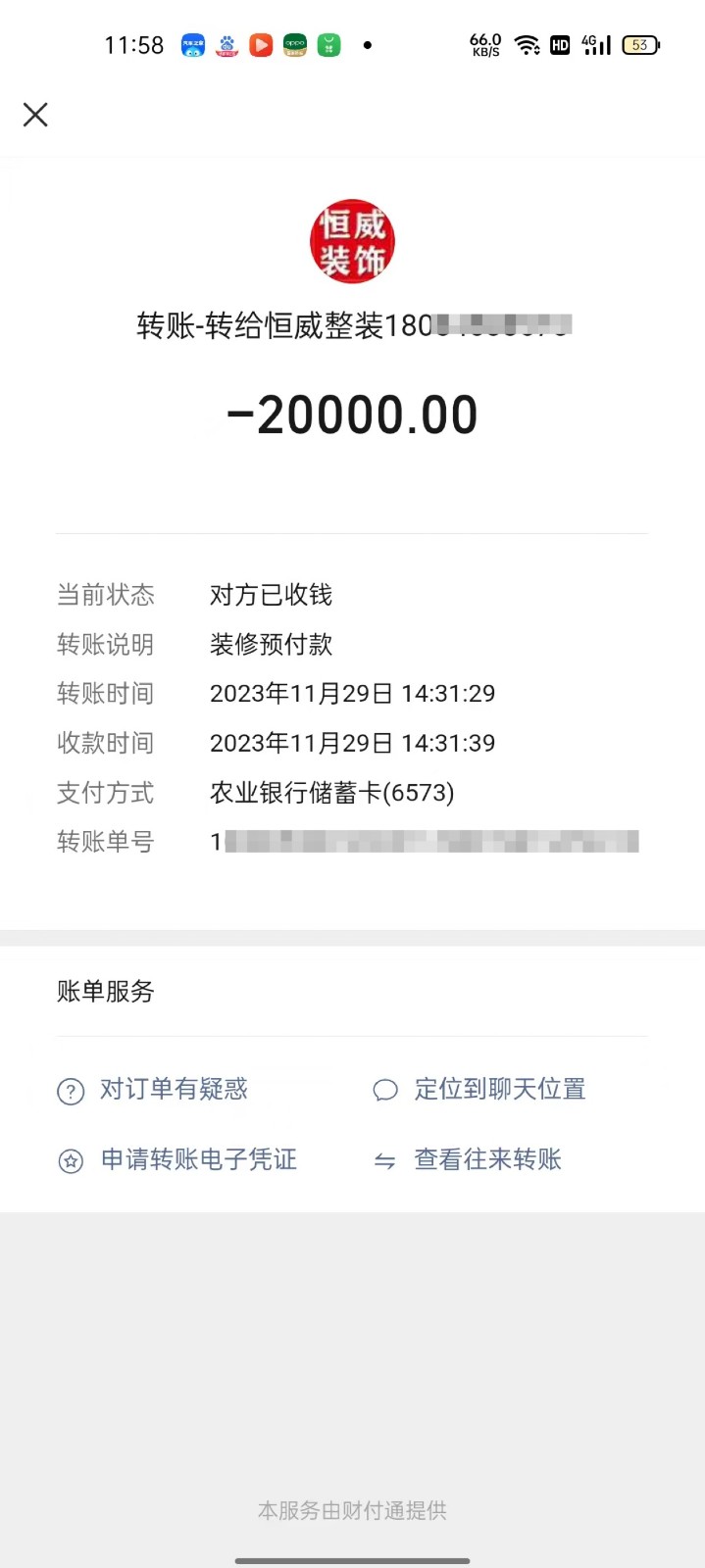Close the transfer details page
Image resolution: width=705 pixels, height=1568 pixels.
point(35,115)
